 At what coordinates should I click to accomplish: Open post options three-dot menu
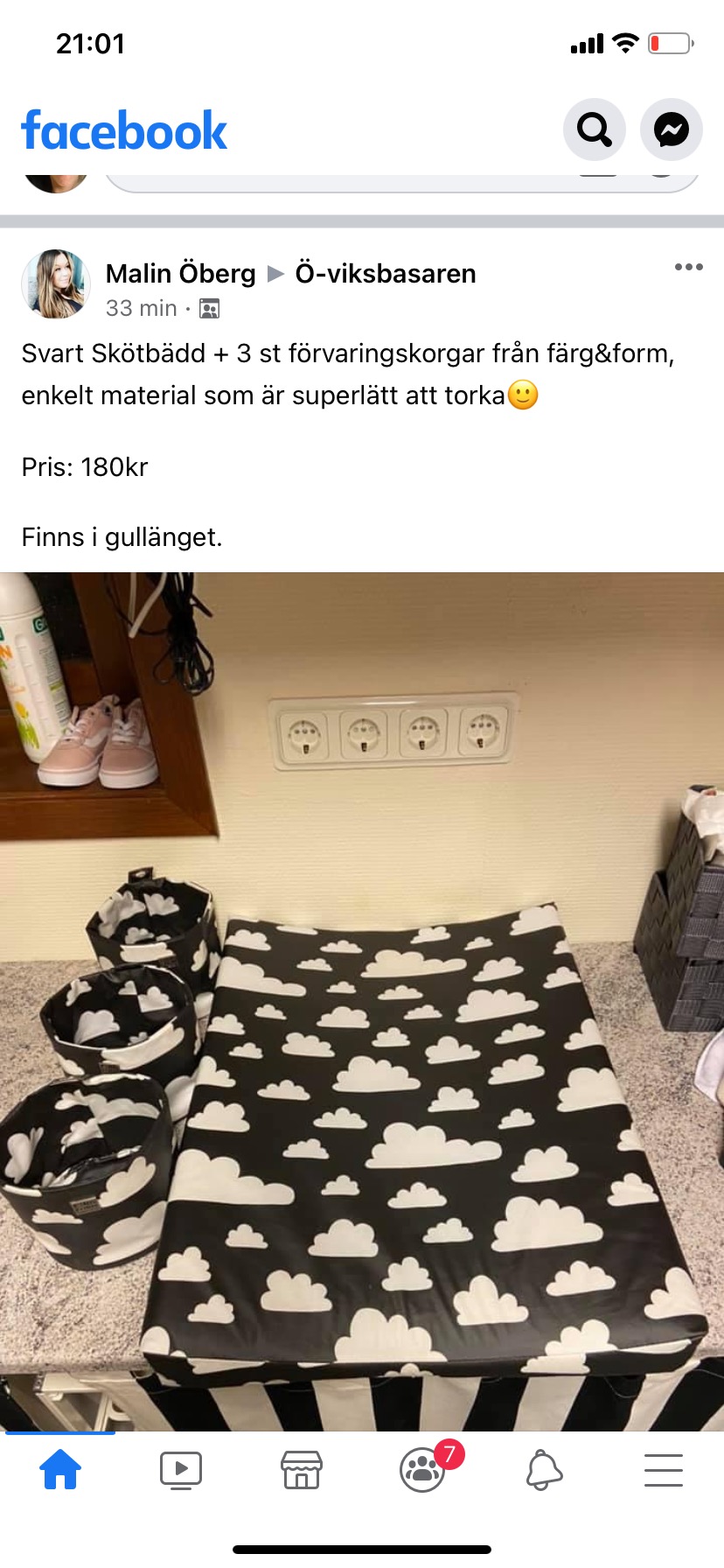pos(688,268)
